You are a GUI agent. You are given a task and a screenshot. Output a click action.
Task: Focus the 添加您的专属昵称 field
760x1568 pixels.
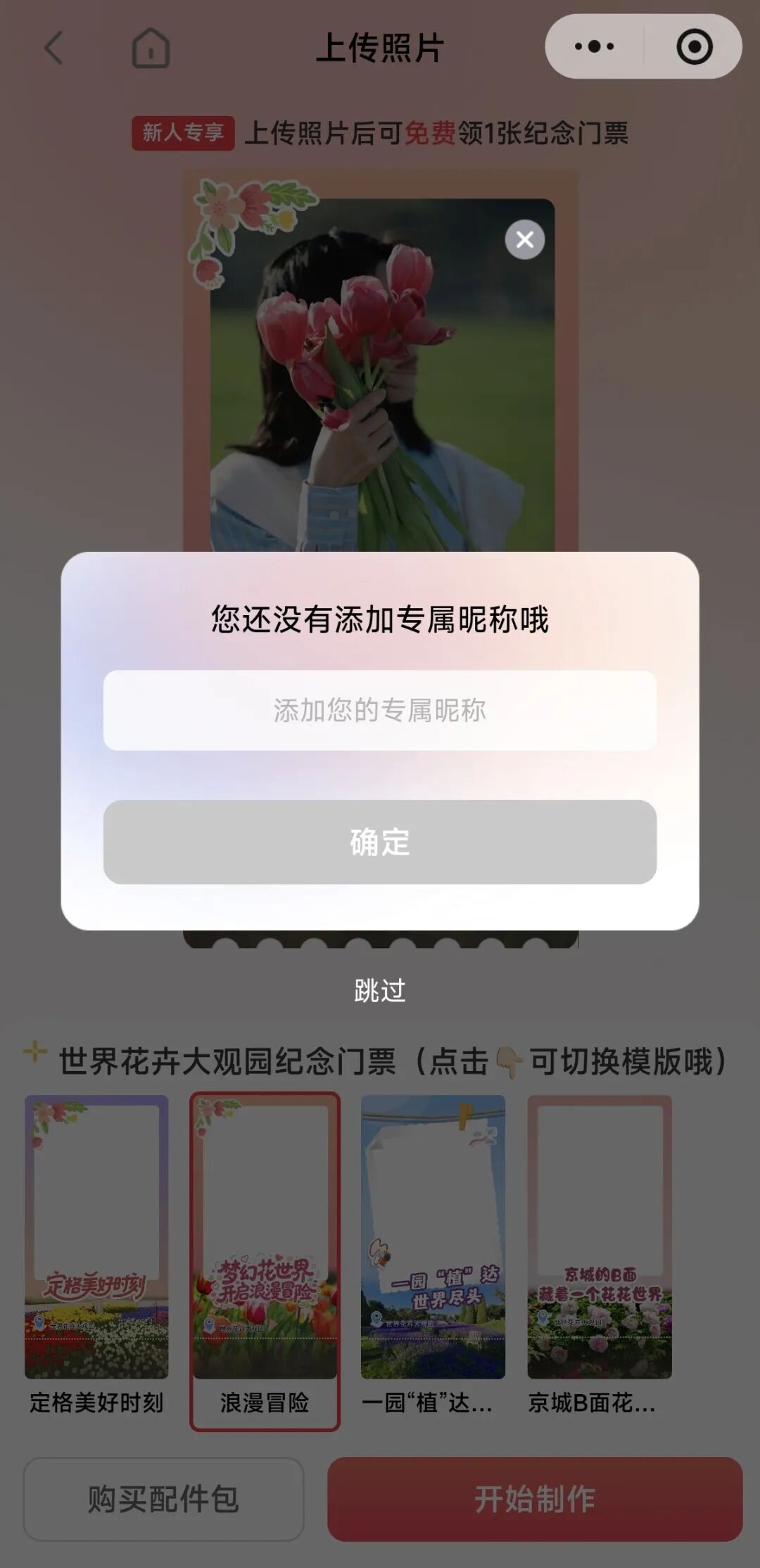(380, 710)
